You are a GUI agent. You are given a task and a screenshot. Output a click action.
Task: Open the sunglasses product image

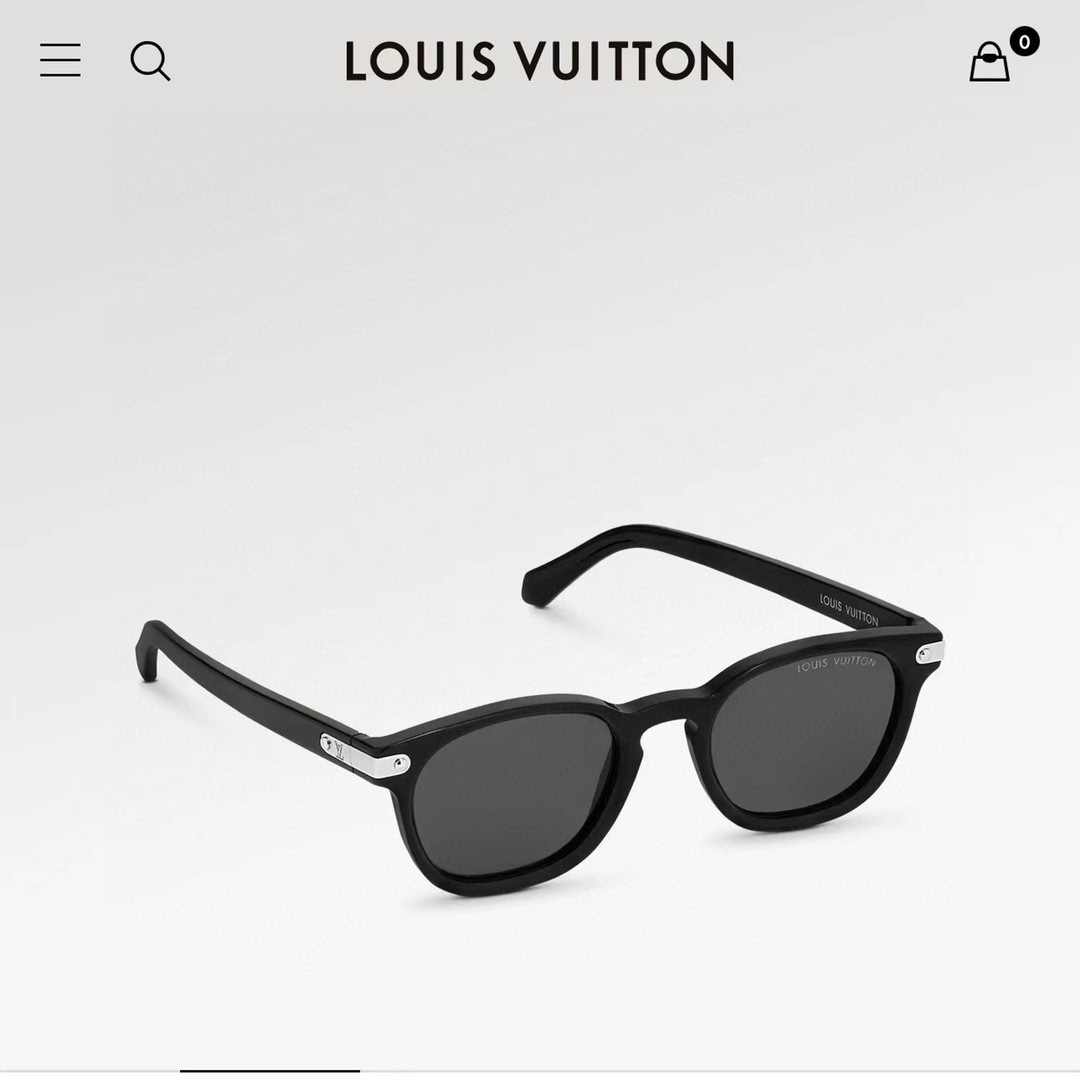point(539,710)
